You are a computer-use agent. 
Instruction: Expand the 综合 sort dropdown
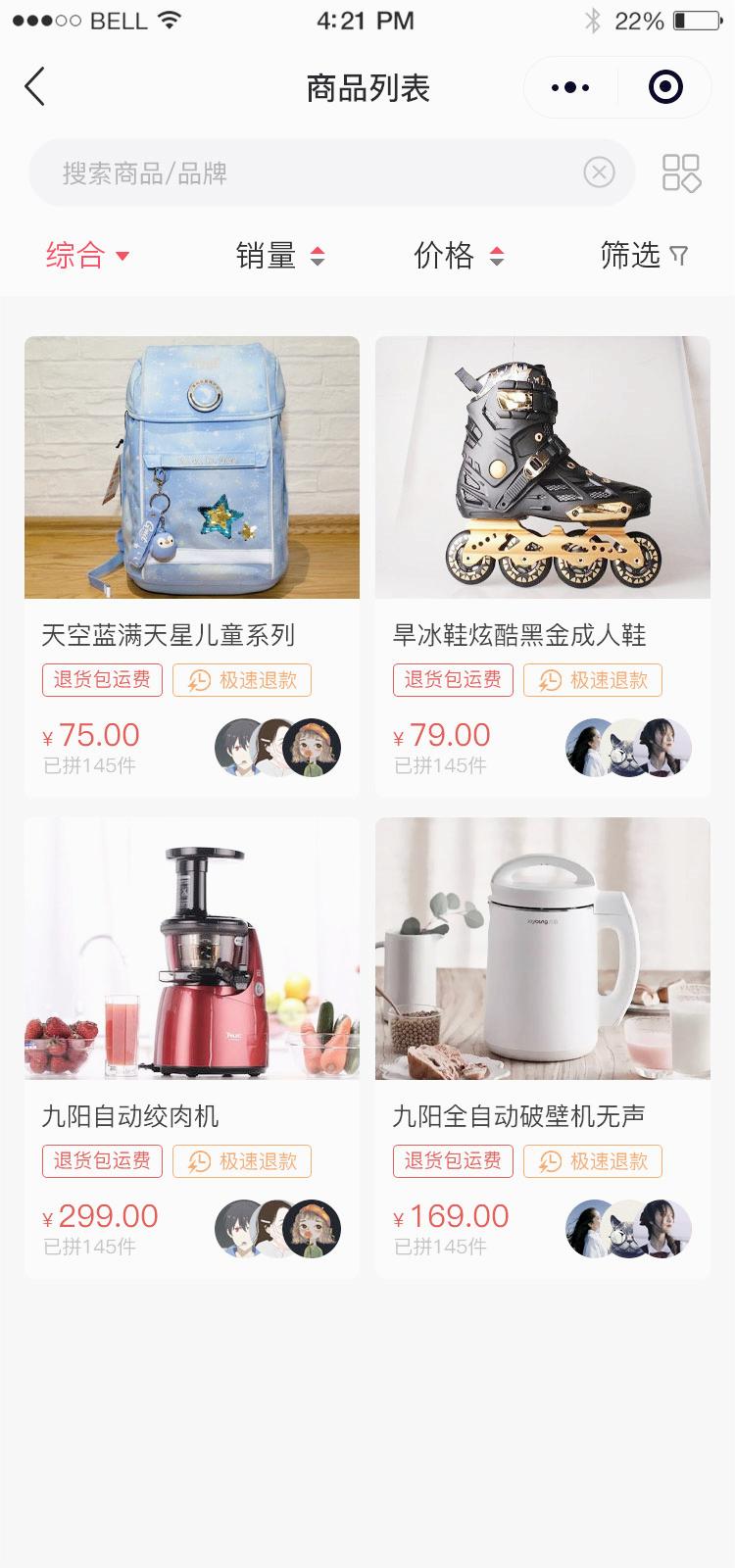[x=87, y=256]
